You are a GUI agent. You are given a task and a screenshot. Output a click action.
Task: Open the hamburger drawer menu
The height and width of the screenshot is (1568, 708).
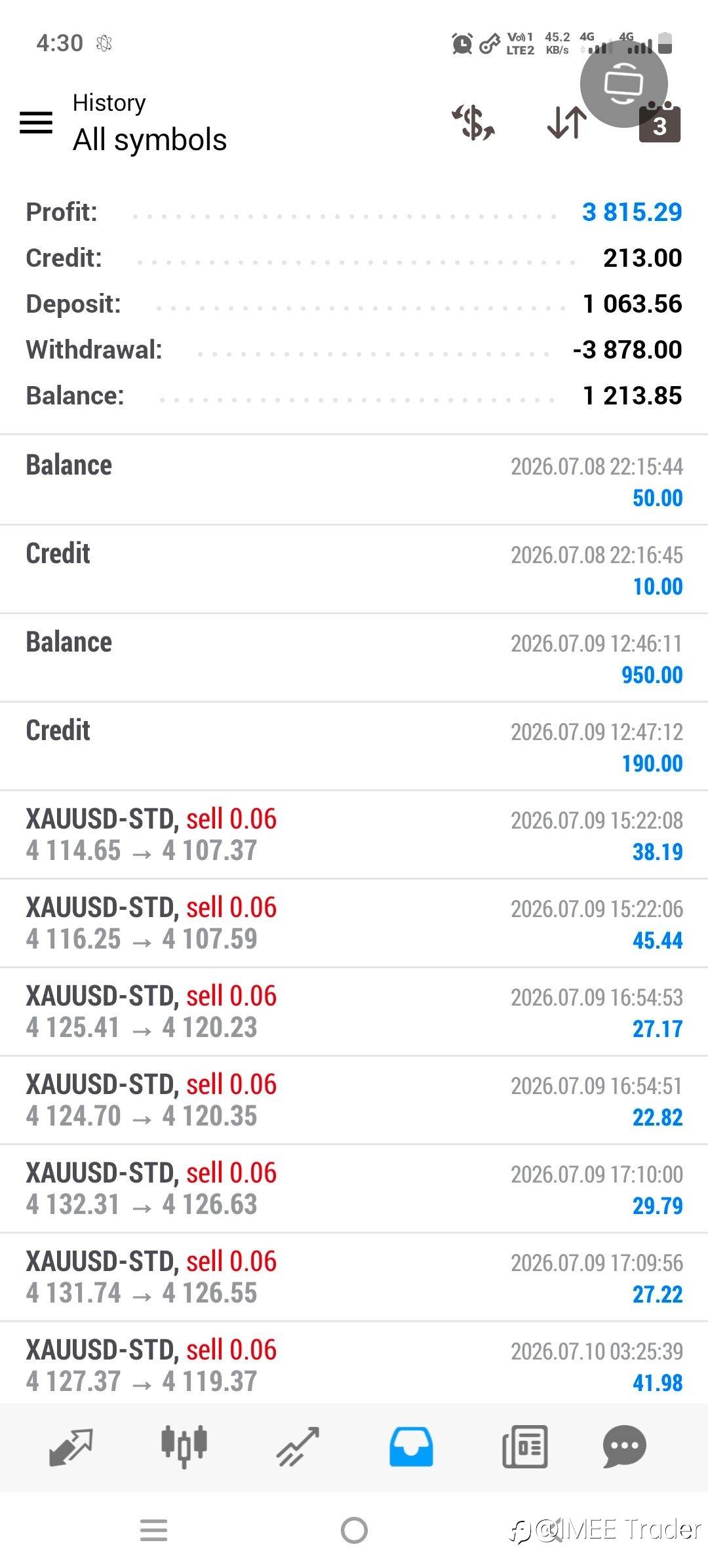click(36, 123)
